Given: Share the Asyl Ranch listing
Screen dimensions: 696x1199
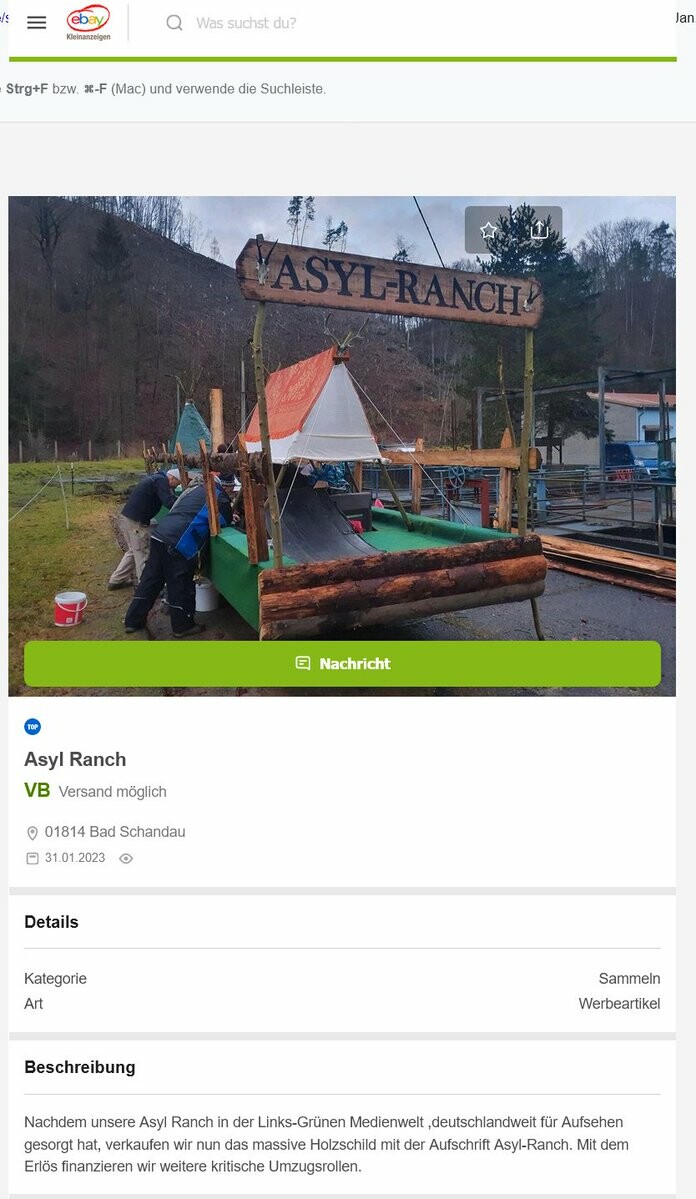Looking at the screenshot, I should [x=539, y=230].
